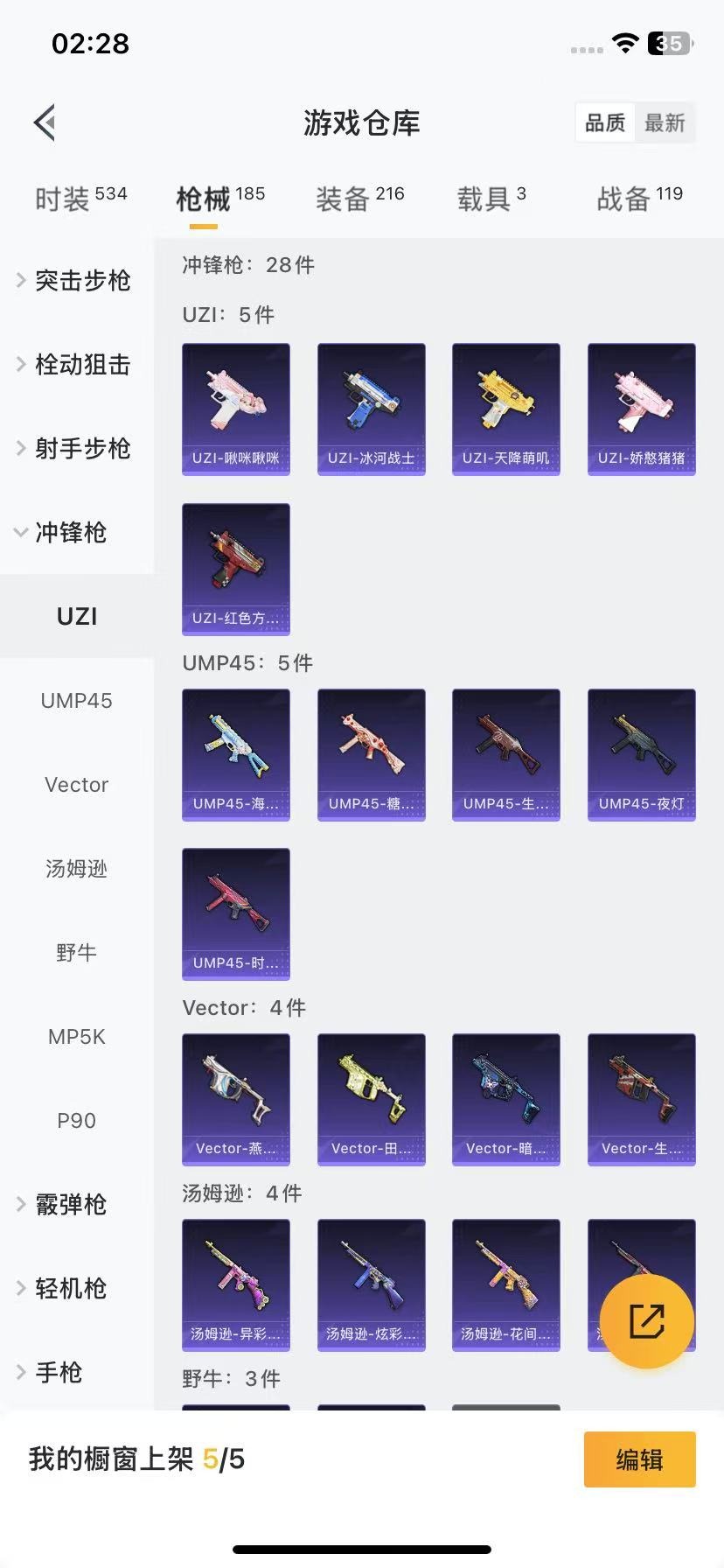
Task: Open the 载具 tab
Action: pyautogui.click(x=491, y=199)
